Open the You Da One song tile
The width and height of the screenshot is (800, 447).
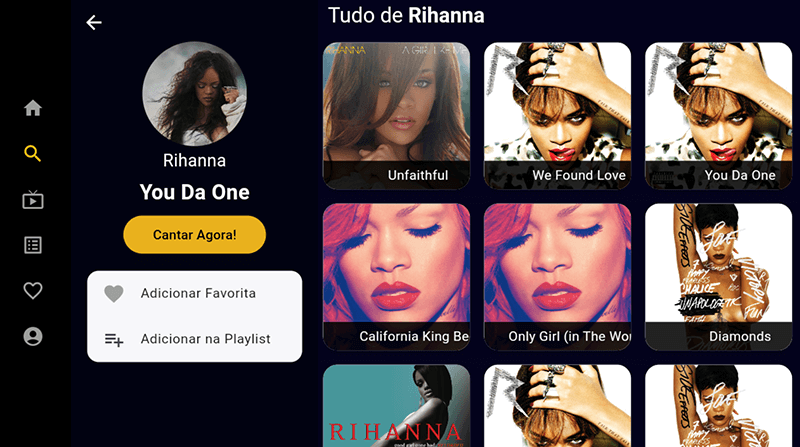point(718,115)
